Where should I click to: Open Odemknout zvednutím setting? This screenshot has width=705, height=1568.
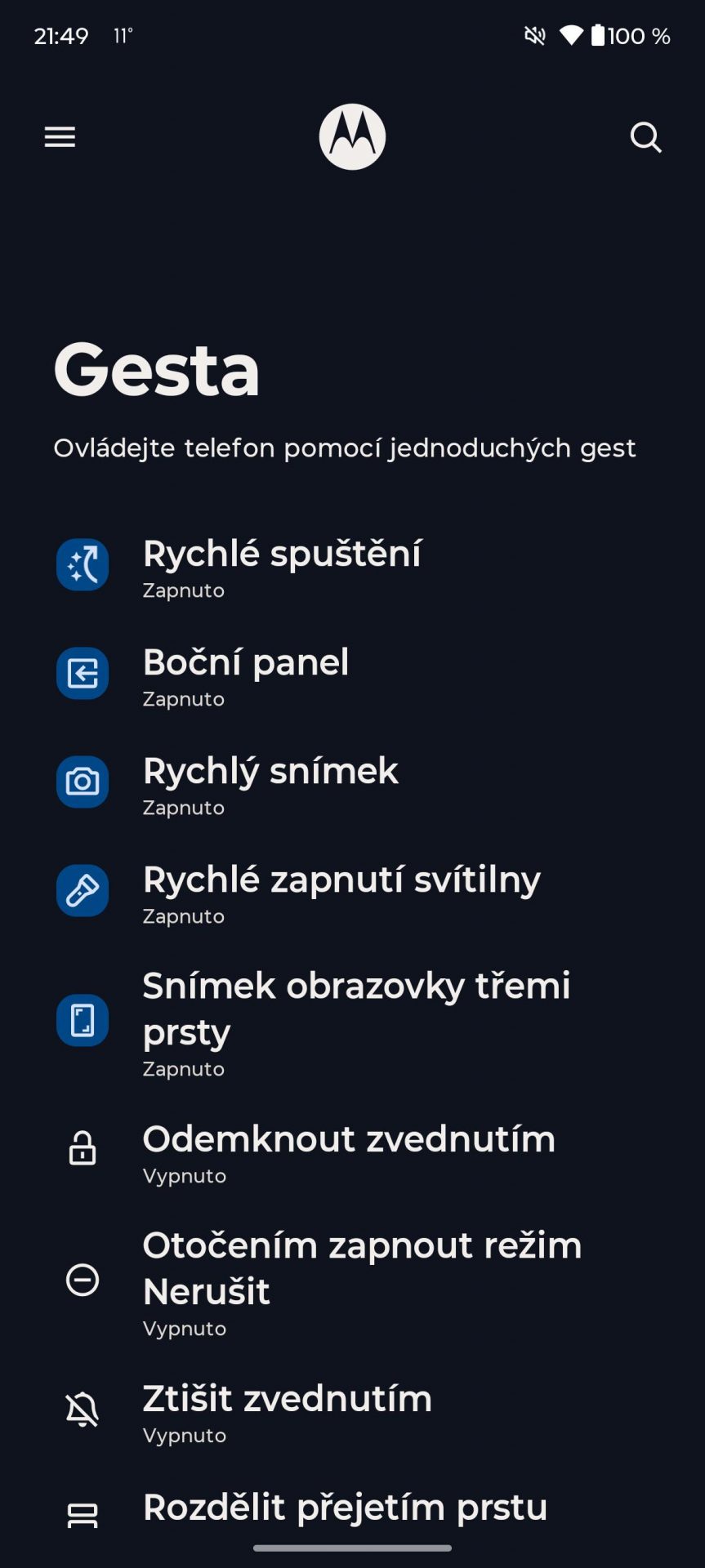click(352, 1151)
